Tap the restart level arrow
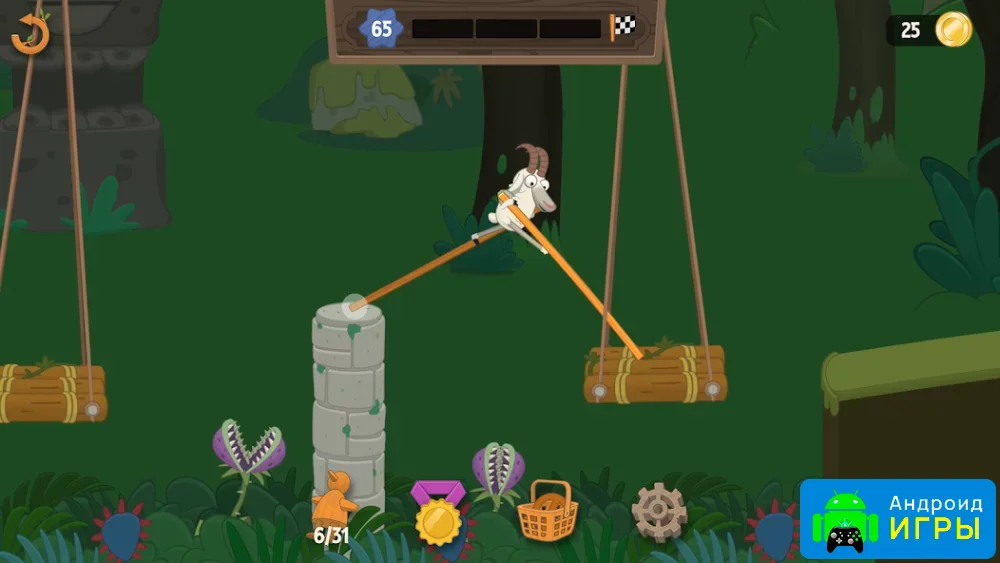1000x563 pixels. pyautogui.click(x=30, y=34)
